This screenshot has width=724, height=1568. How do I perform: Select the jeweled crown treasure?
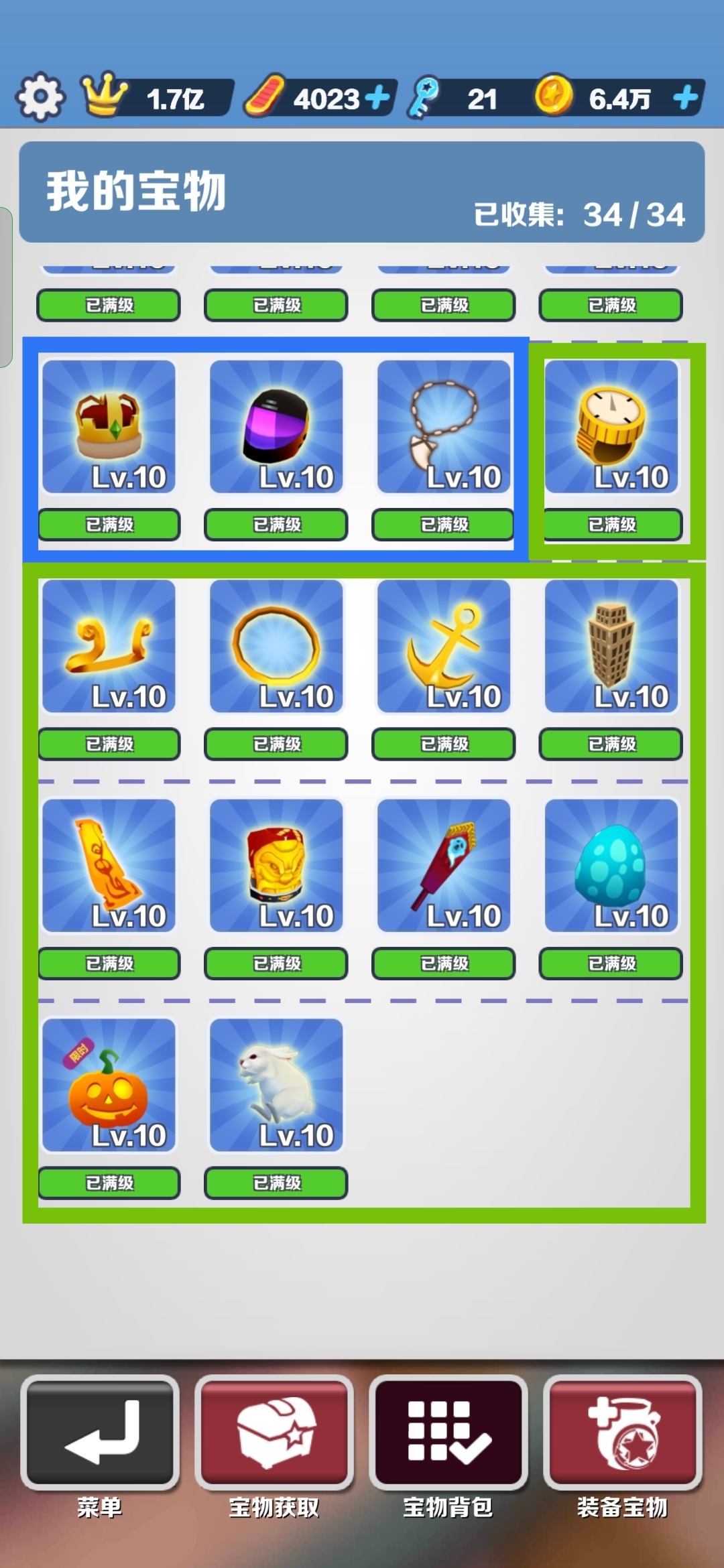point(109,427)
